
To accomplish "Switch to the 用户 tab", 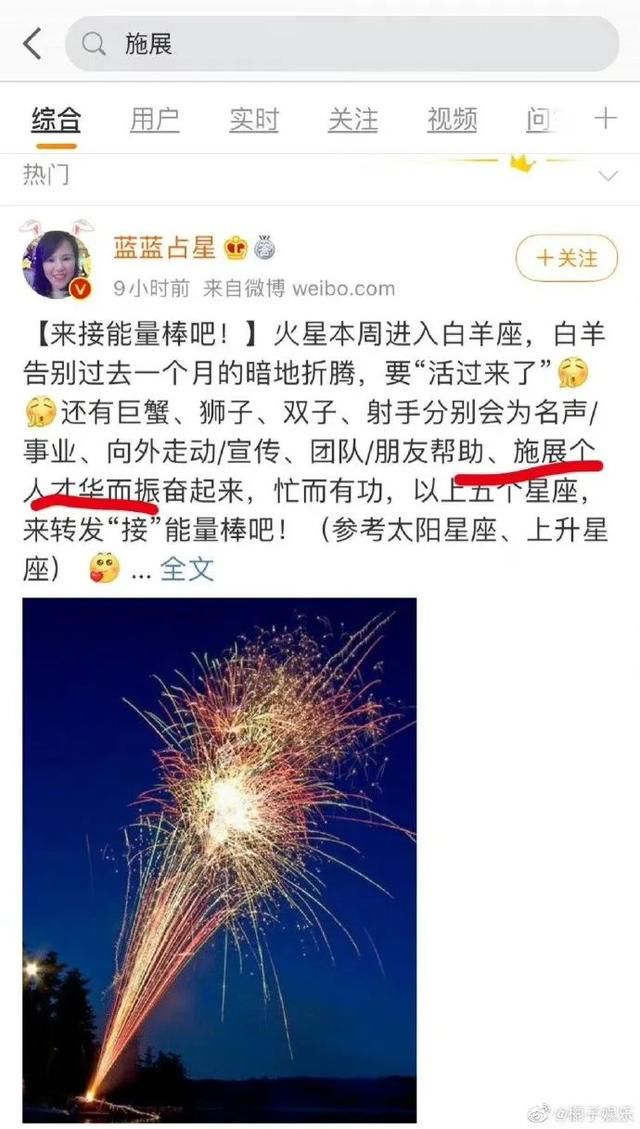I will click(155, 120).
